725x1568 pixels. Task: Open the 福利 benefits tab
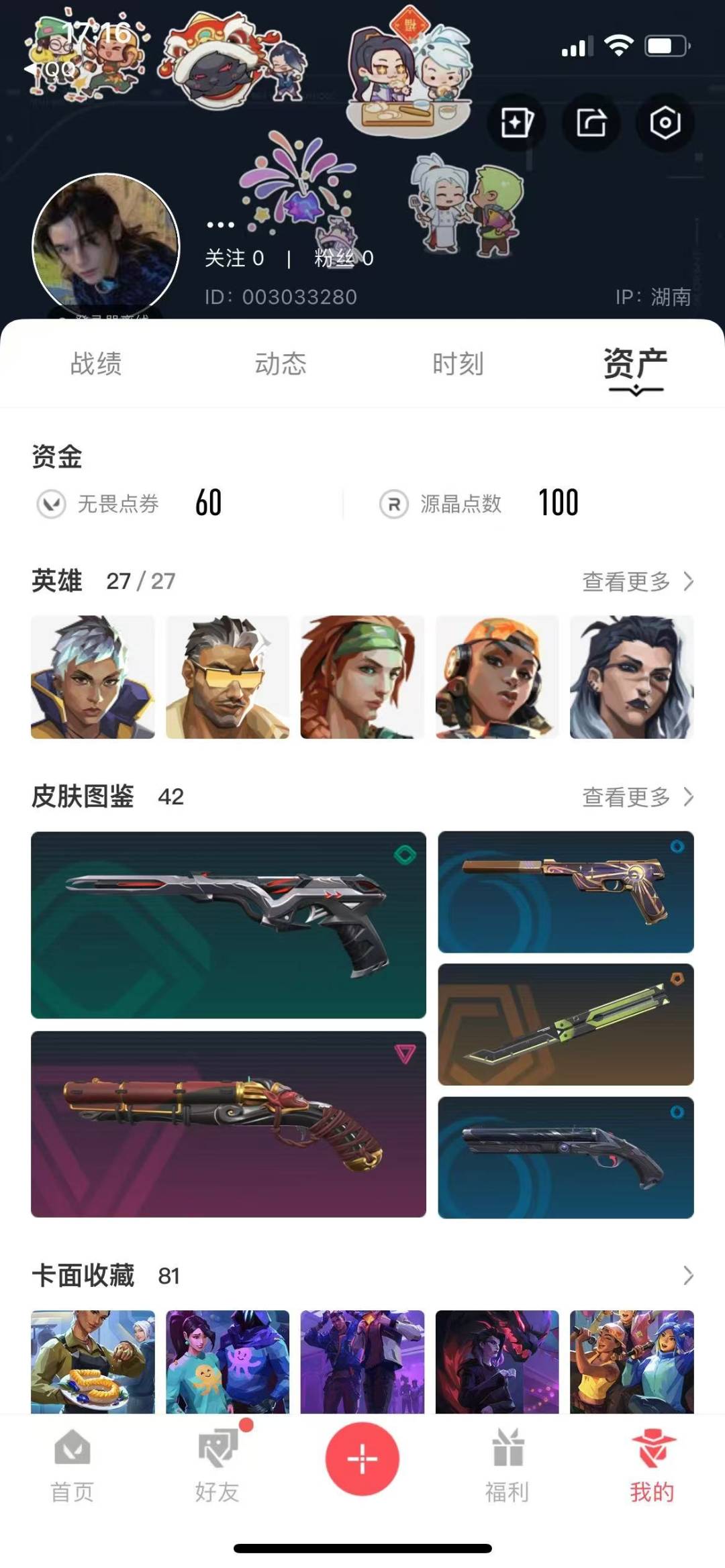(507, 1465)
